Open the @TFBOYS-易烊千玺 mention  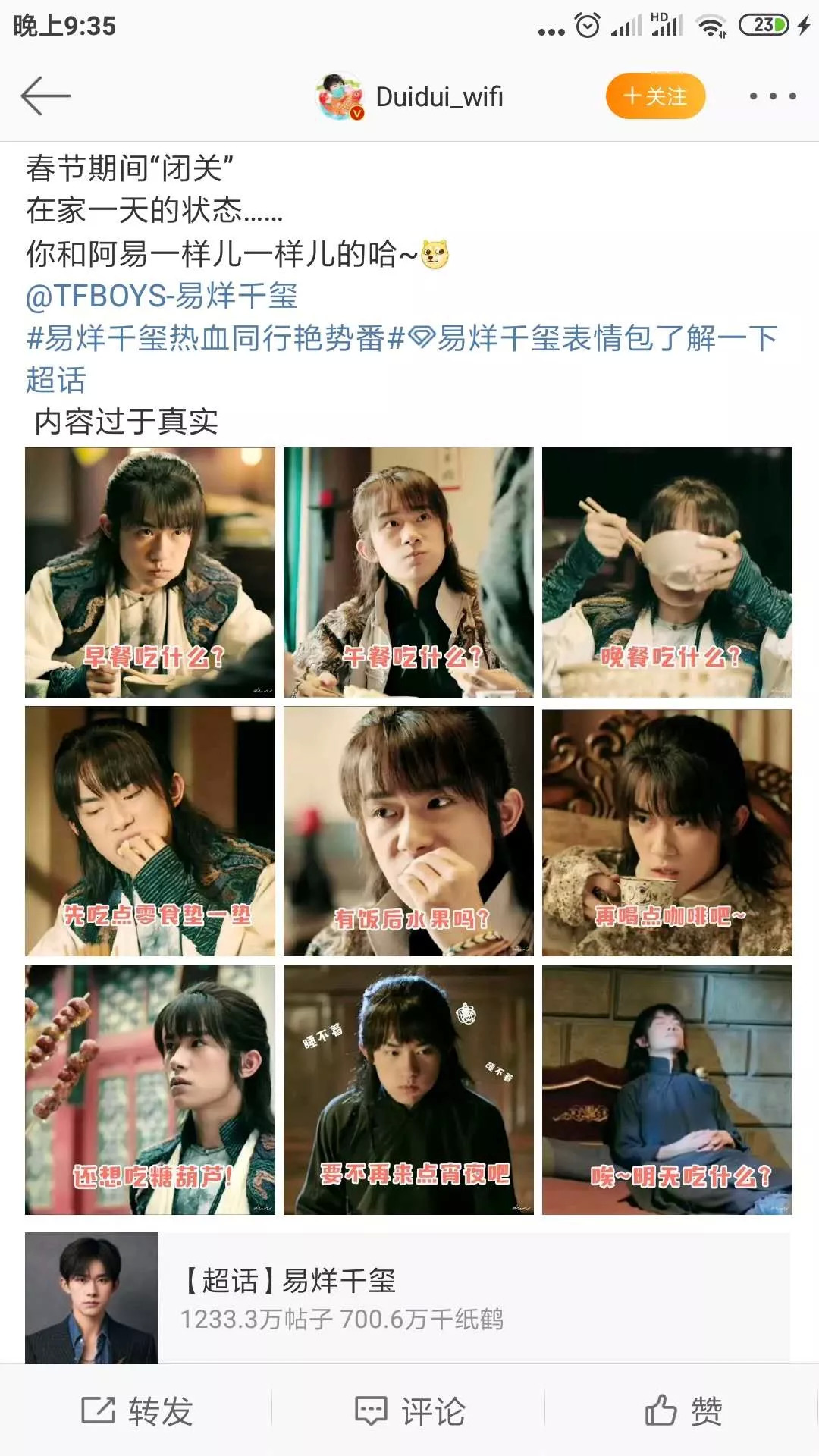[x=162, y=296]
